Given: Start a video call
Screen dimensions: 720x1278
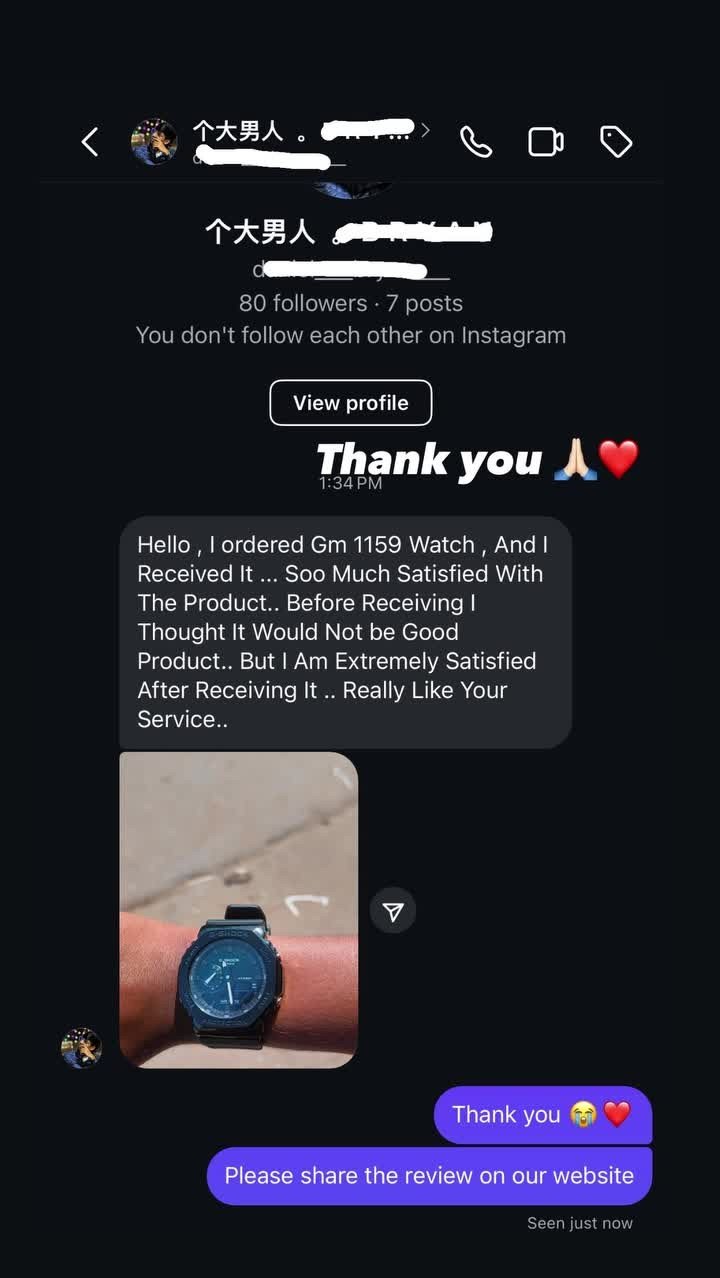Looking at the screenshot, I should click(x=545, y=142).
